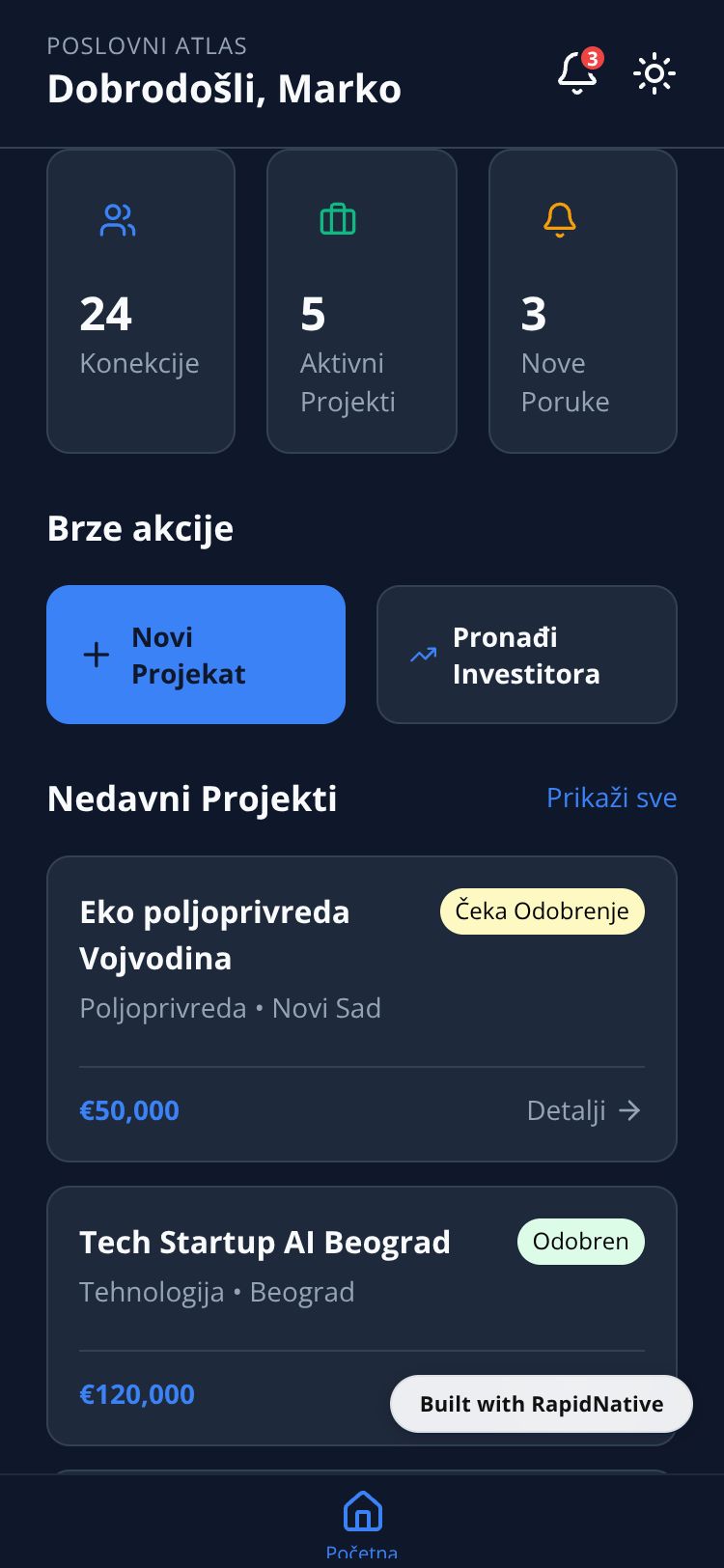This screenshot has width=724, height=1568.
Task: Open the Aktivni Projekti card
Action: click(361, 301)
